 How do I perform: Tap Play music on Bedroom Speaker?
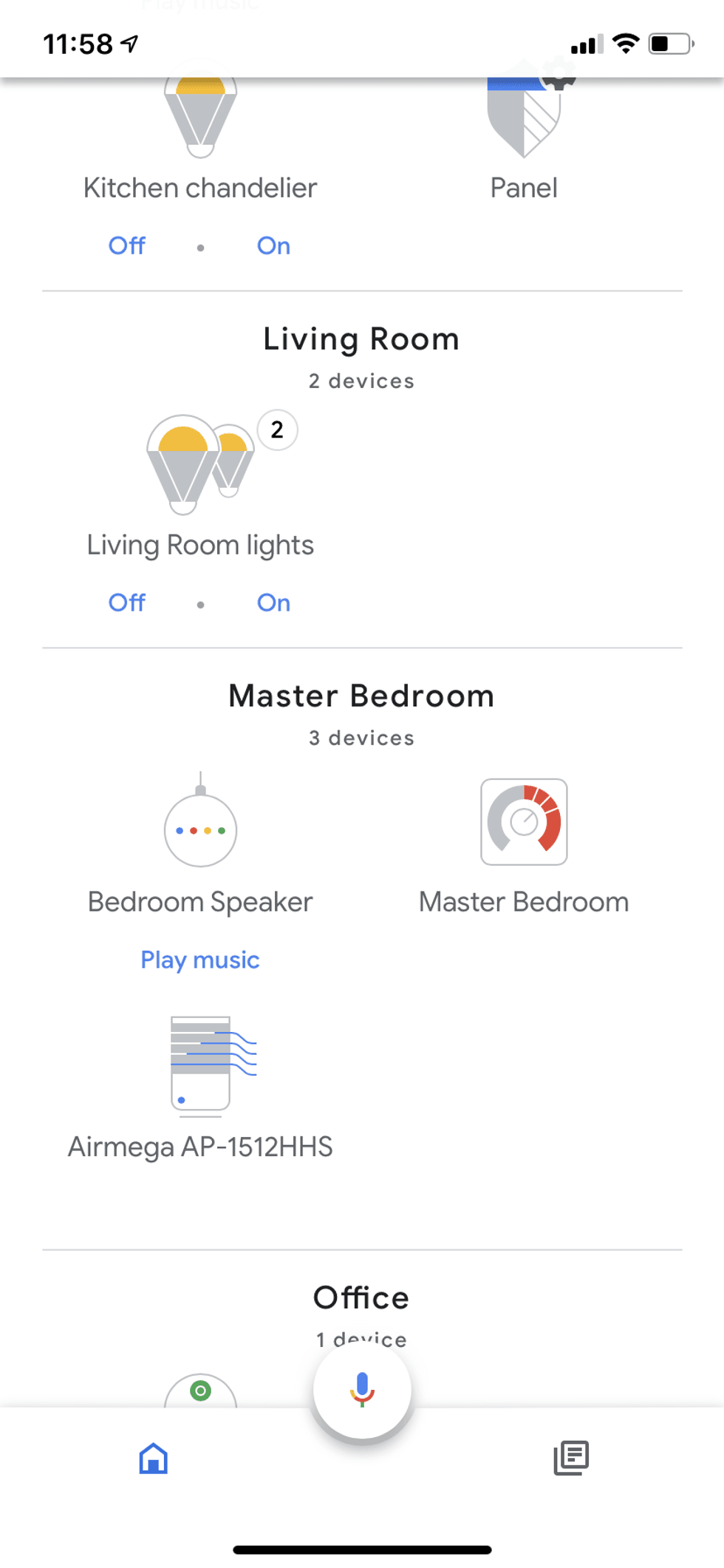coord(199,960)
